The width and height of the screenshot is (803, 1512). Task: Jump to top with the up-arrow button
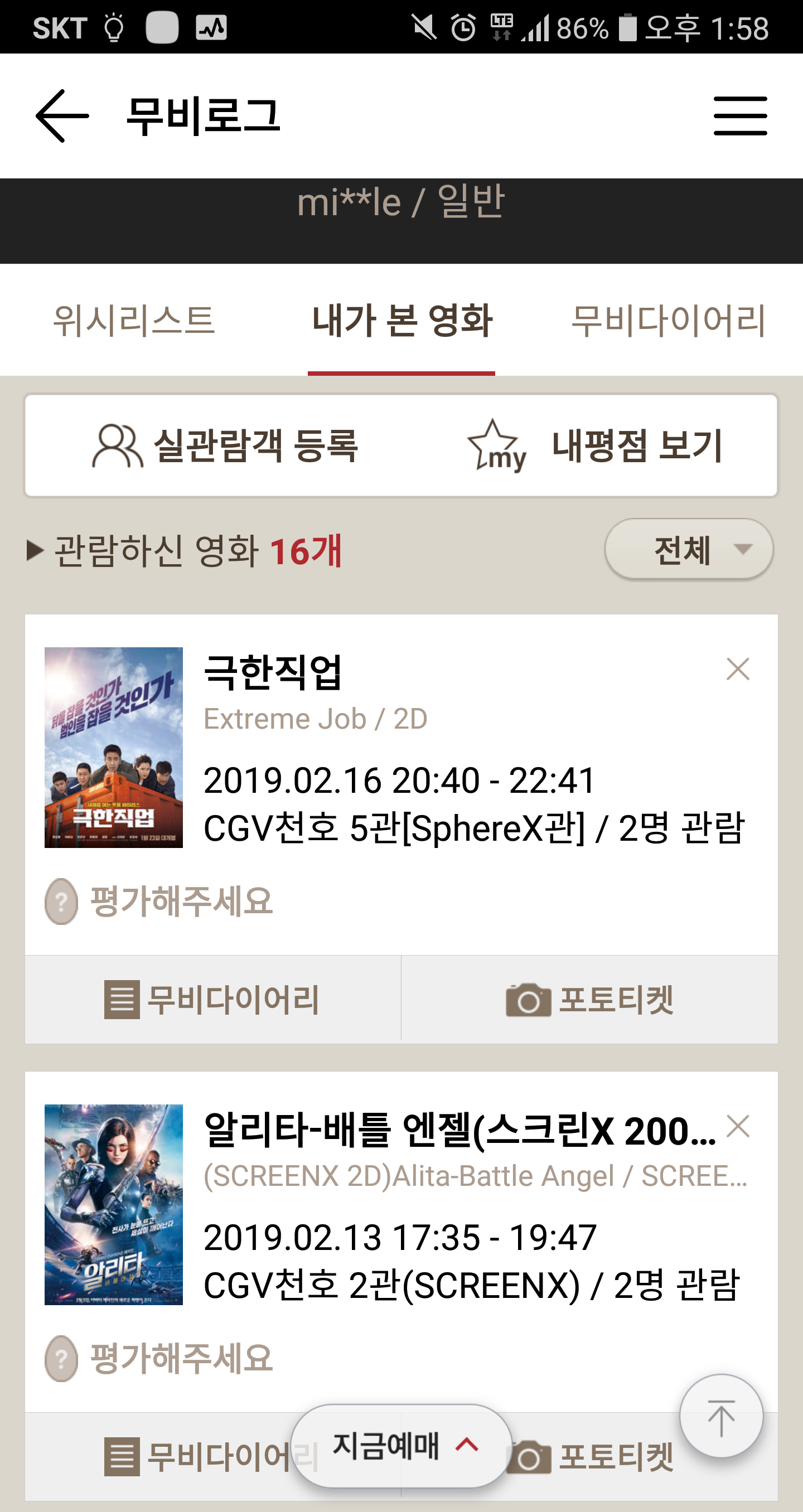pyautogui.click(x=722, y=1416)
